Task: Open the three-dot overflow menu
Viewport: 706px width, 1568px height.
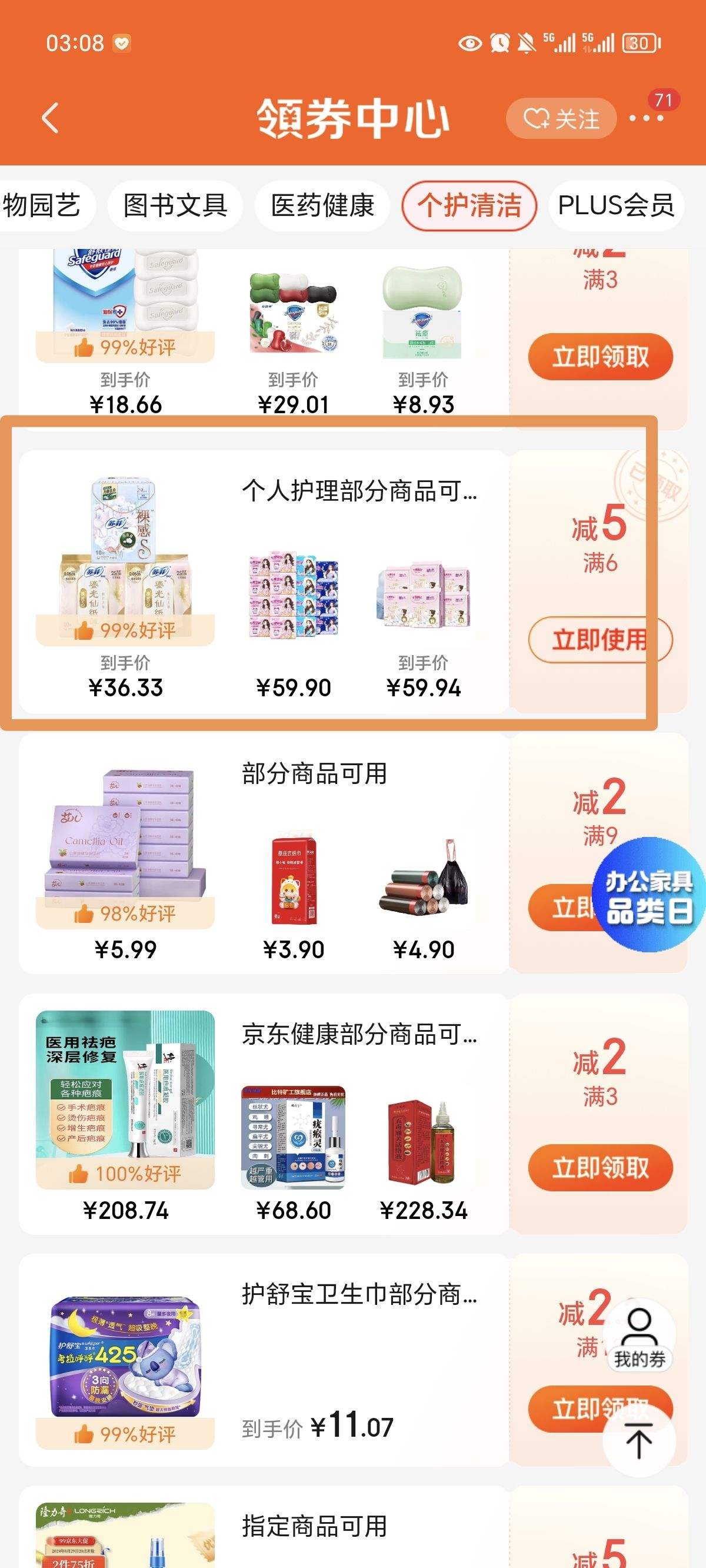Action: tap(646, 119)
